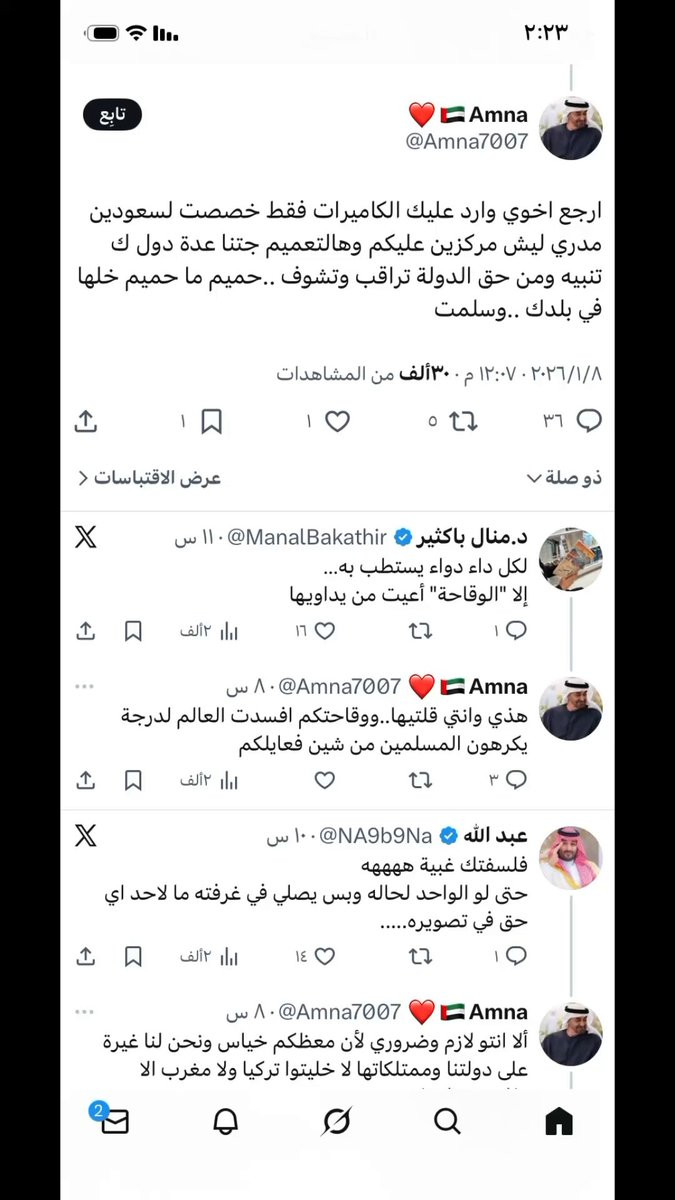Open the overflow menu on Amna's reply to منال

[x=85, y=686]
